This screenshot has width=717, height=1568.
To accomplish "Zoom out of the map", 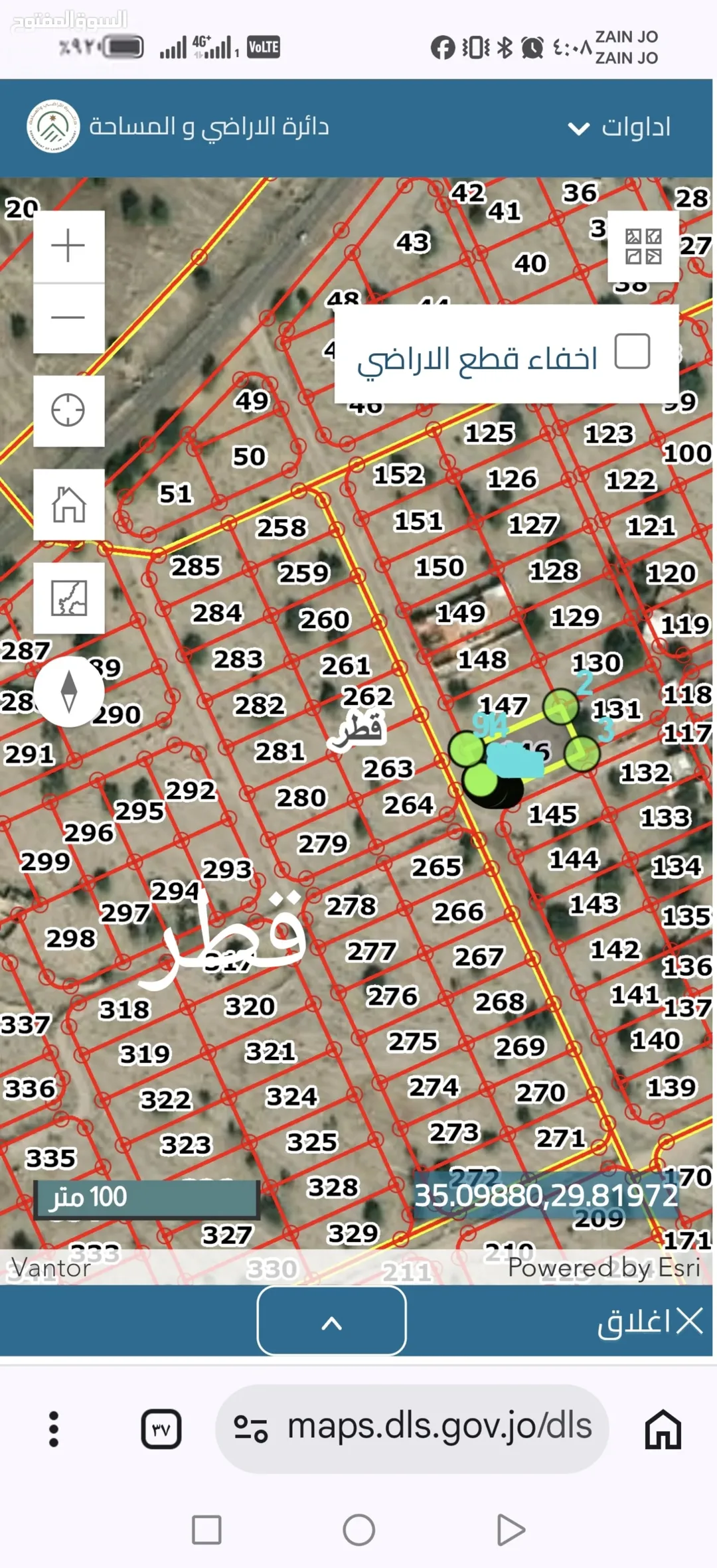I will 68,317.
